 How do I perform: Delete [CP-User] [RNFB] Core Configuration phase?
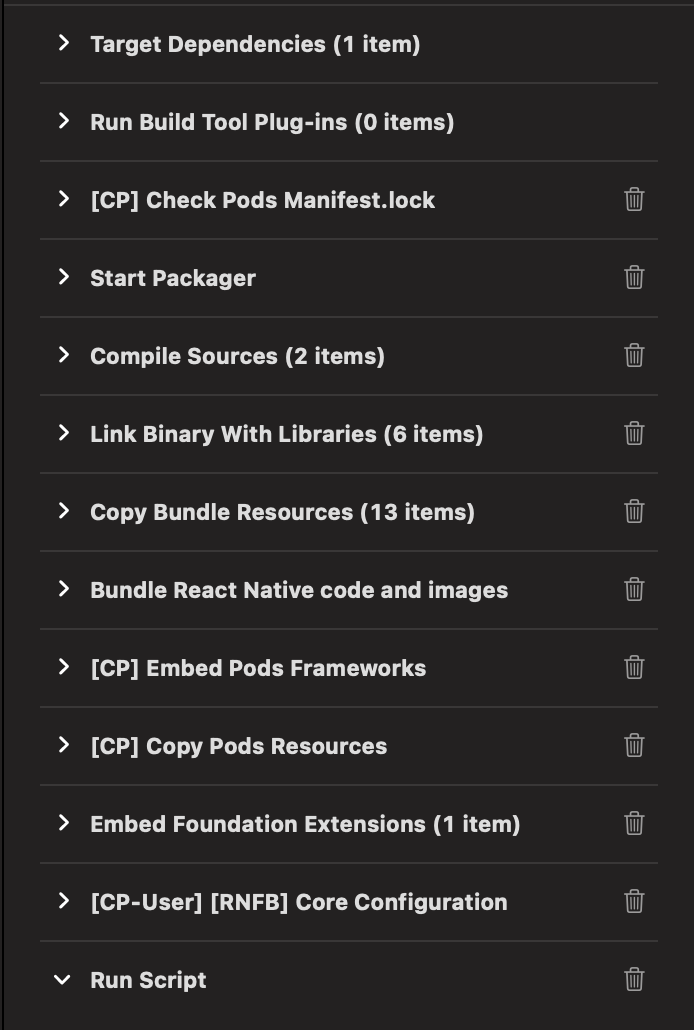click(634, 901)
